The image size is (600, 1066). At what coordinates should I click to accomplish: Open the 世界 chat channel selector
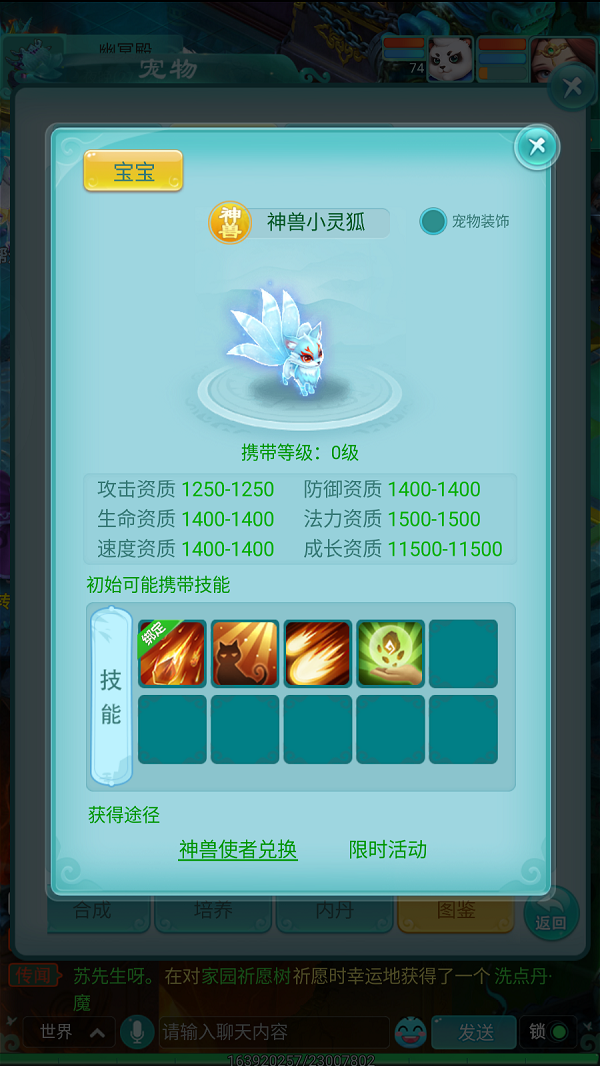point(69,1031)
